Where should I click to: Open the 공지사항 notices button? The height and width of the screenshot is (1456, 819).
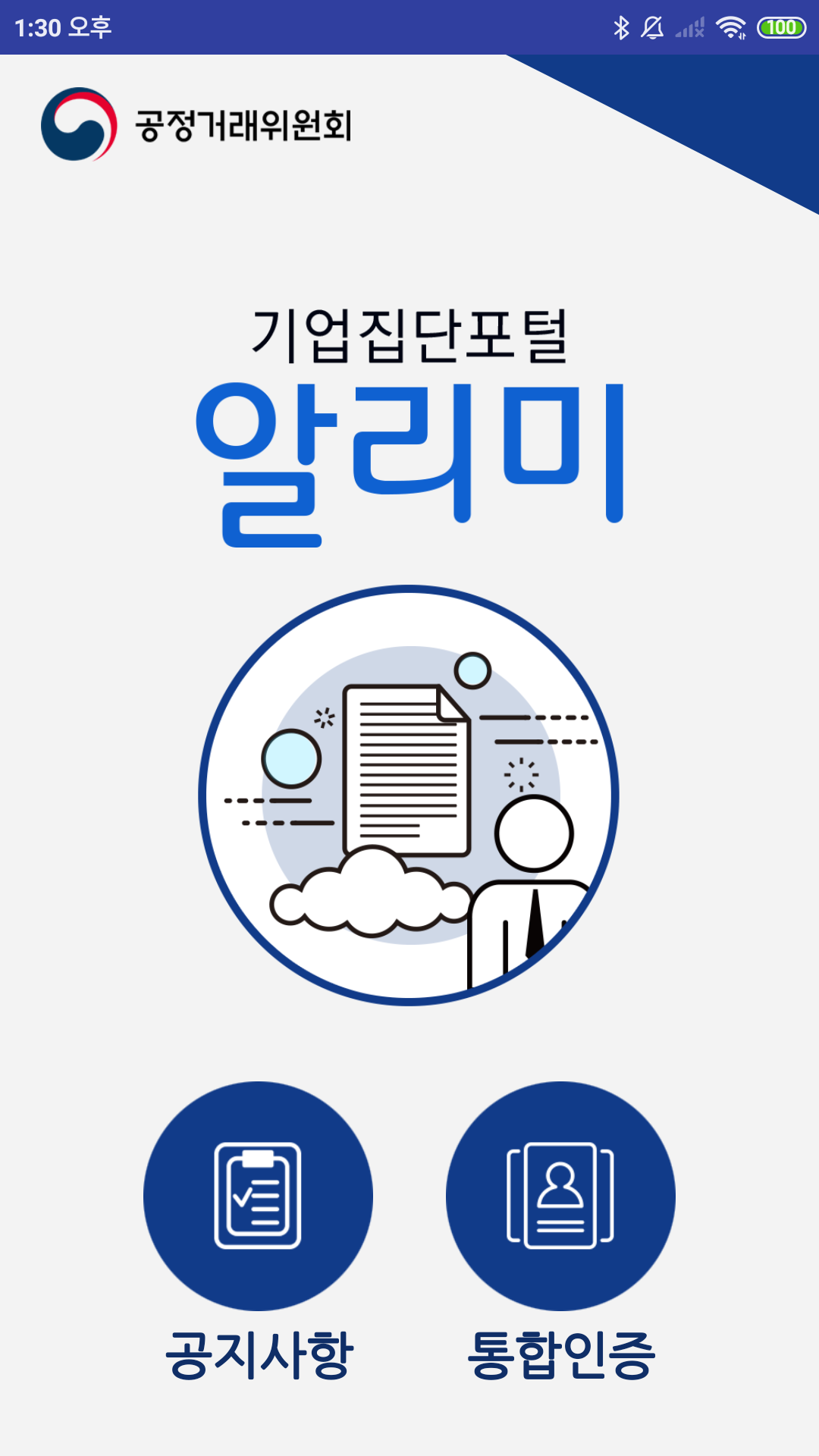pyautogui.click(x=258, y=1196)
